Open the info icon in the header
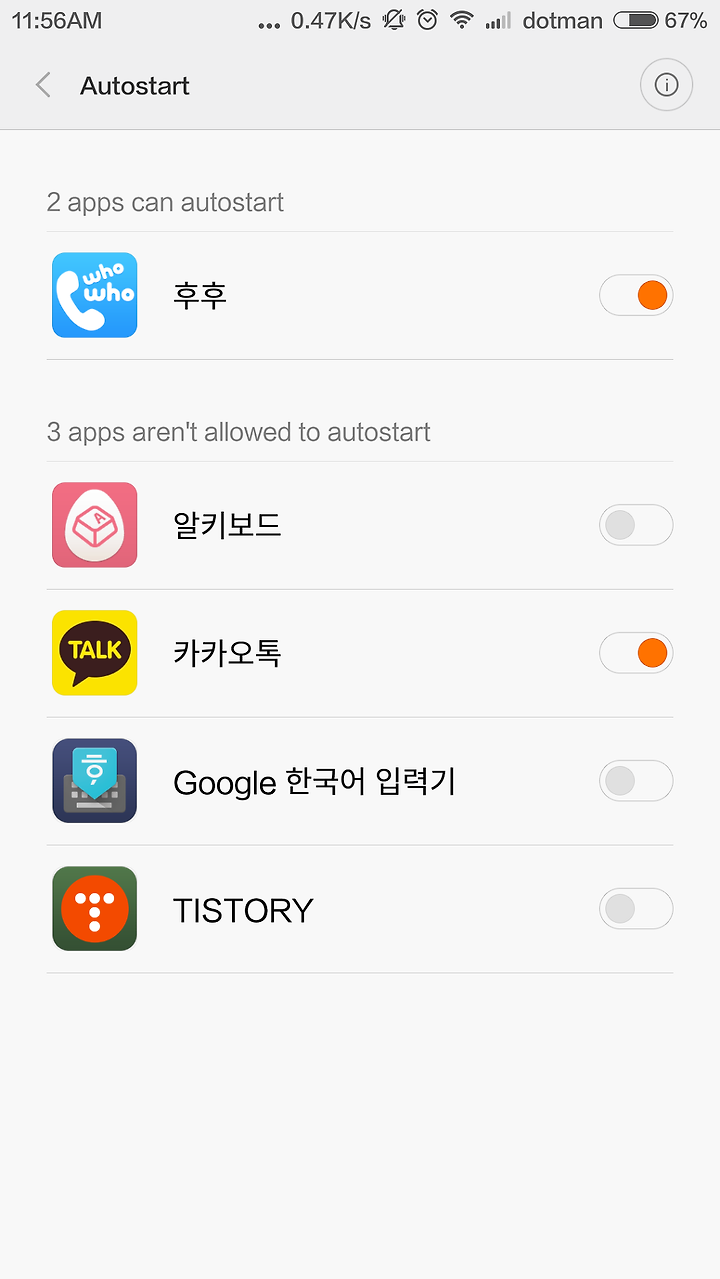Viewport: 720px width, 1279px height. [x=666, y=85]
